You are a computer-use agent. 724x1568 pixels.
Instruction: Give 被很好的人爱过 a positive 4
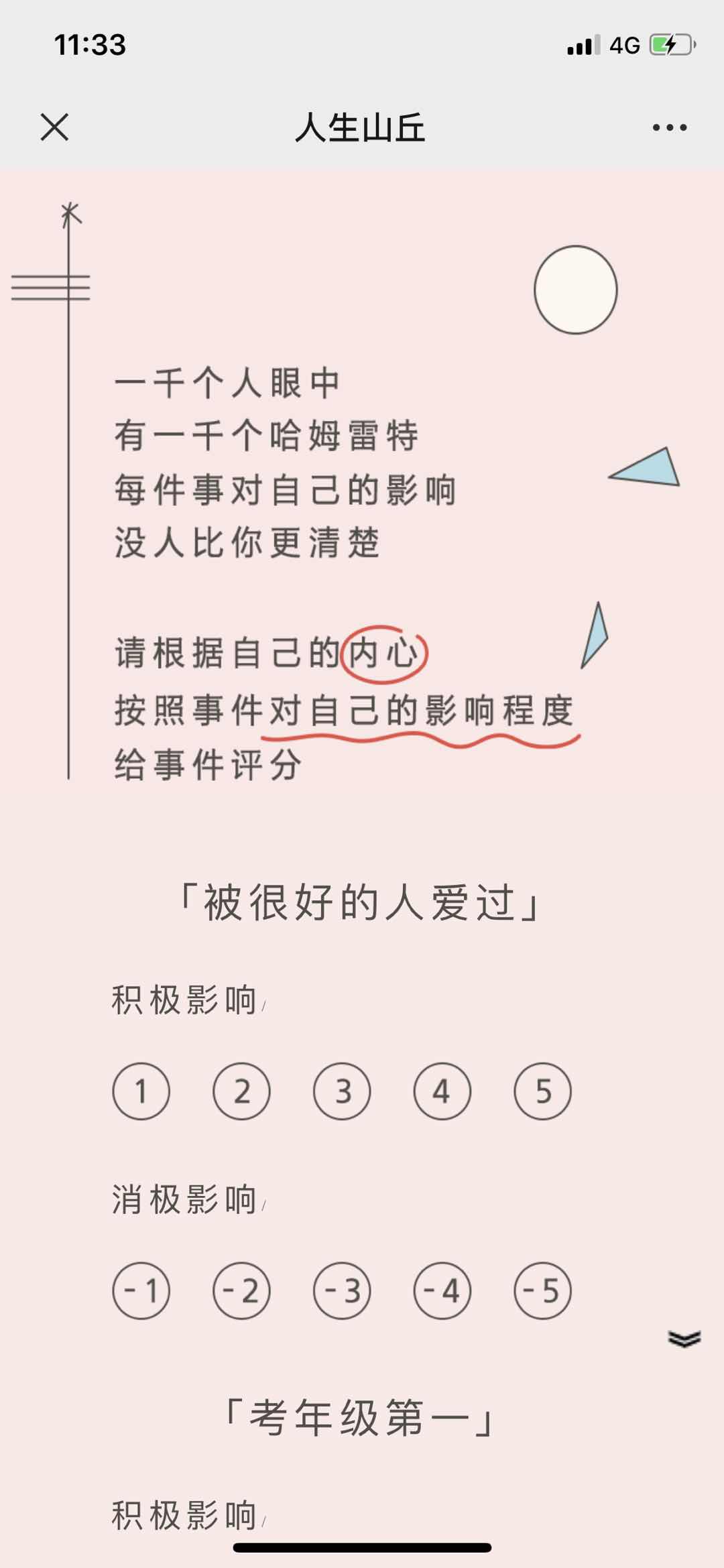coord(442,1091)
